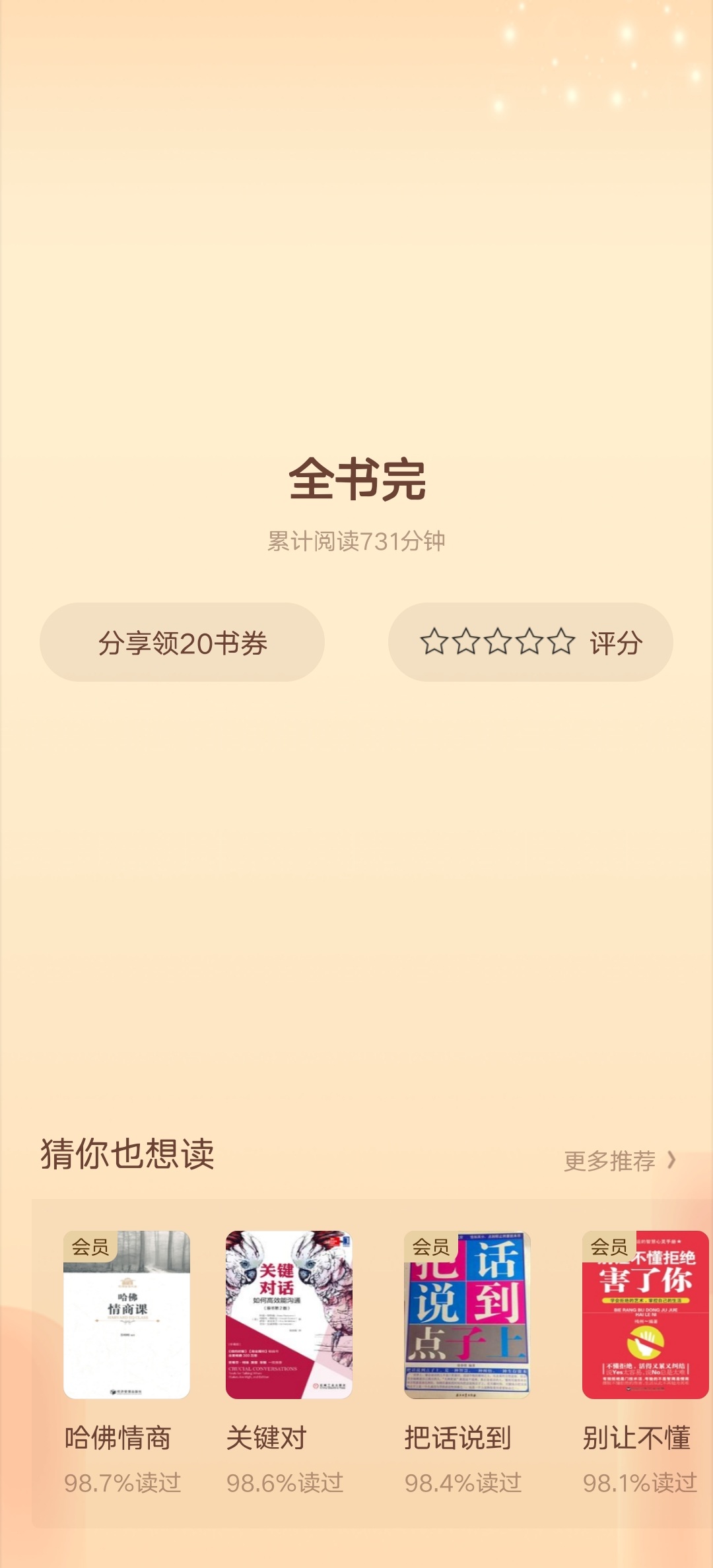Open 更多推荐 for more recommendations
This screenshot has width=713, height=1568.
(x=620, y=1160)
